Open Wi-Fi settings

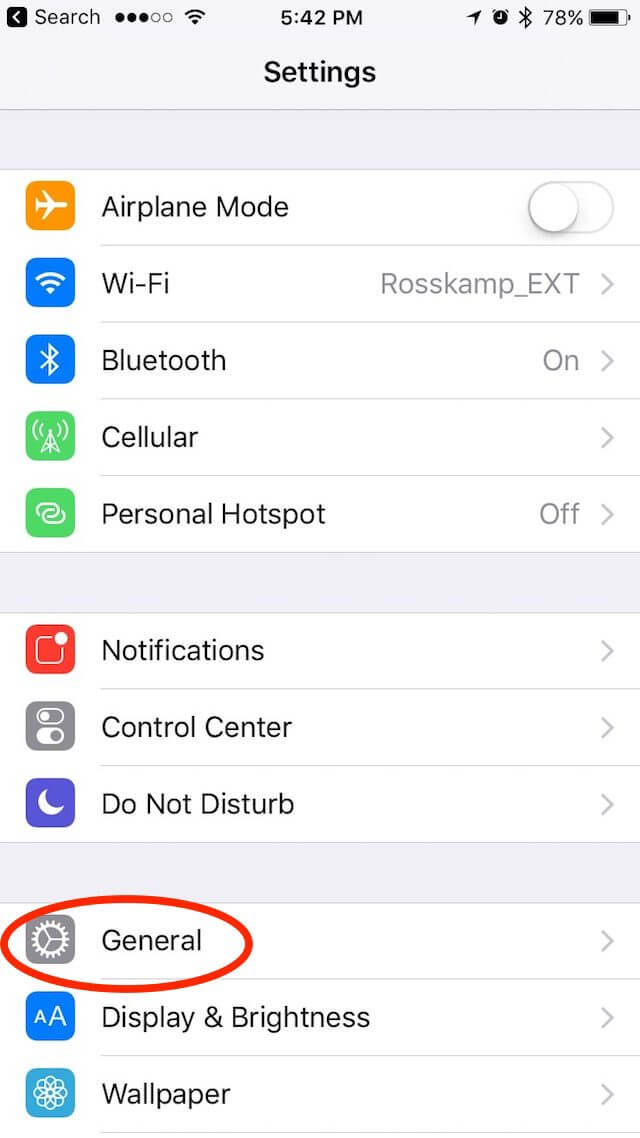[x=320, y=284]
